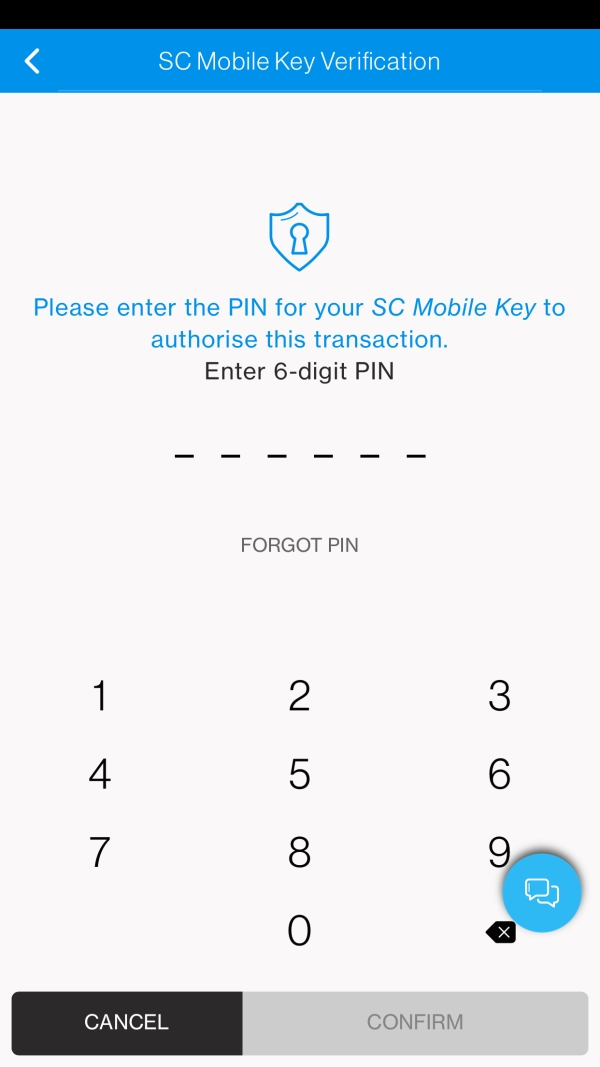
Task: Enter digit 8 on the keypad
Action: tap(299, 852)
